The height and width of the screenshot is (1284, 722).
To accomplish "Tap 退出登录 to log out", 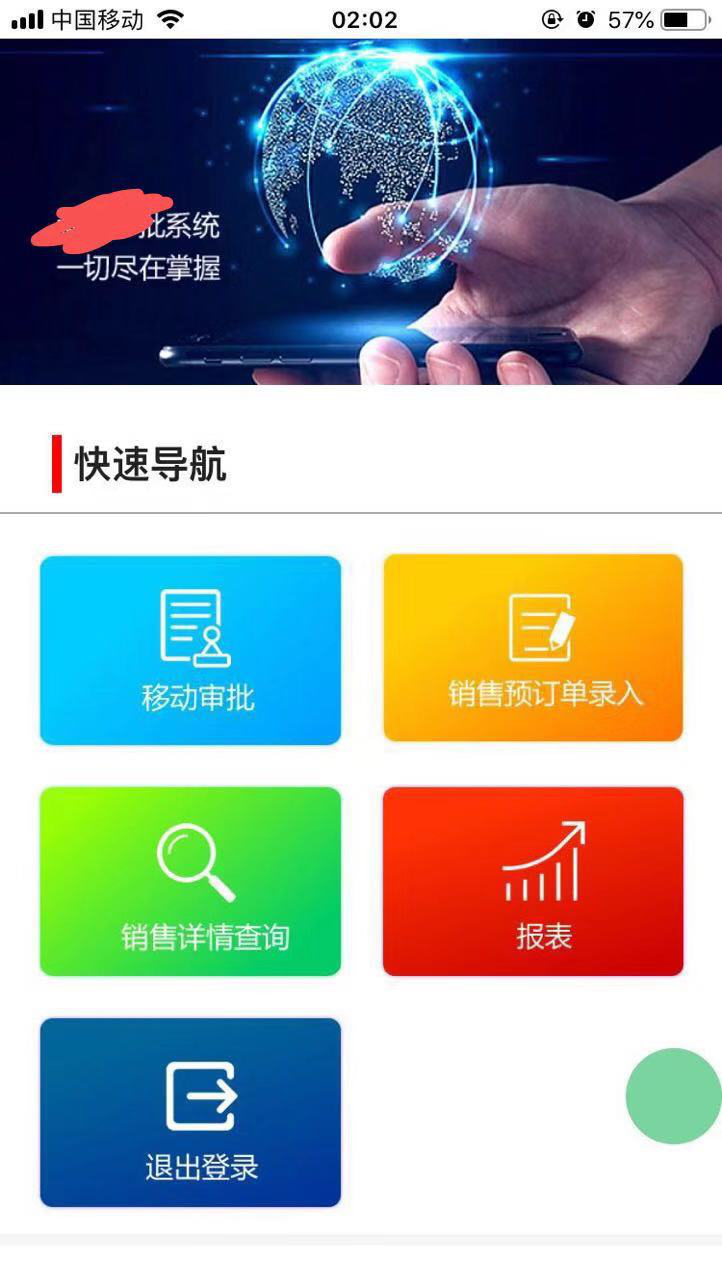I will [x=190, y=1112].
